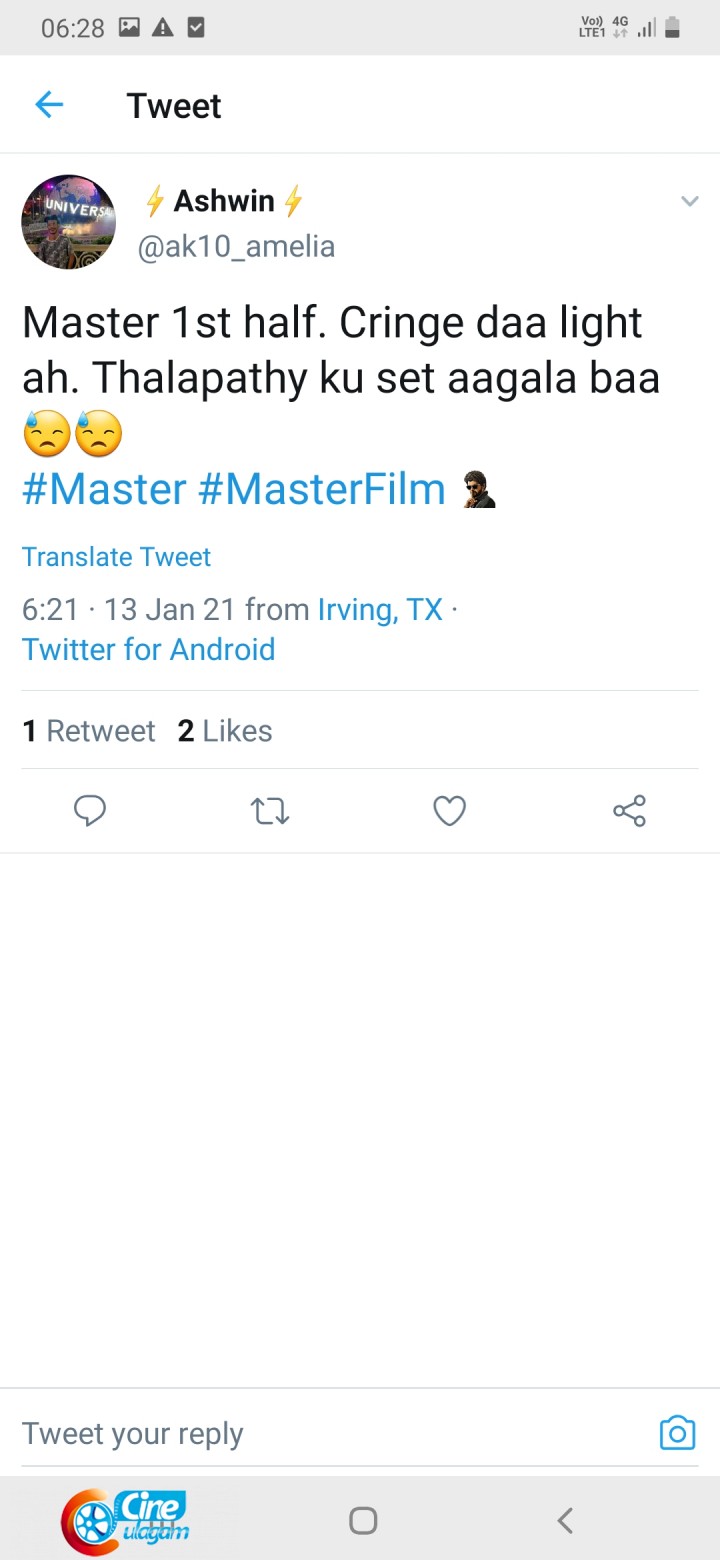Open the #MasterFilm hashtag

321,490
